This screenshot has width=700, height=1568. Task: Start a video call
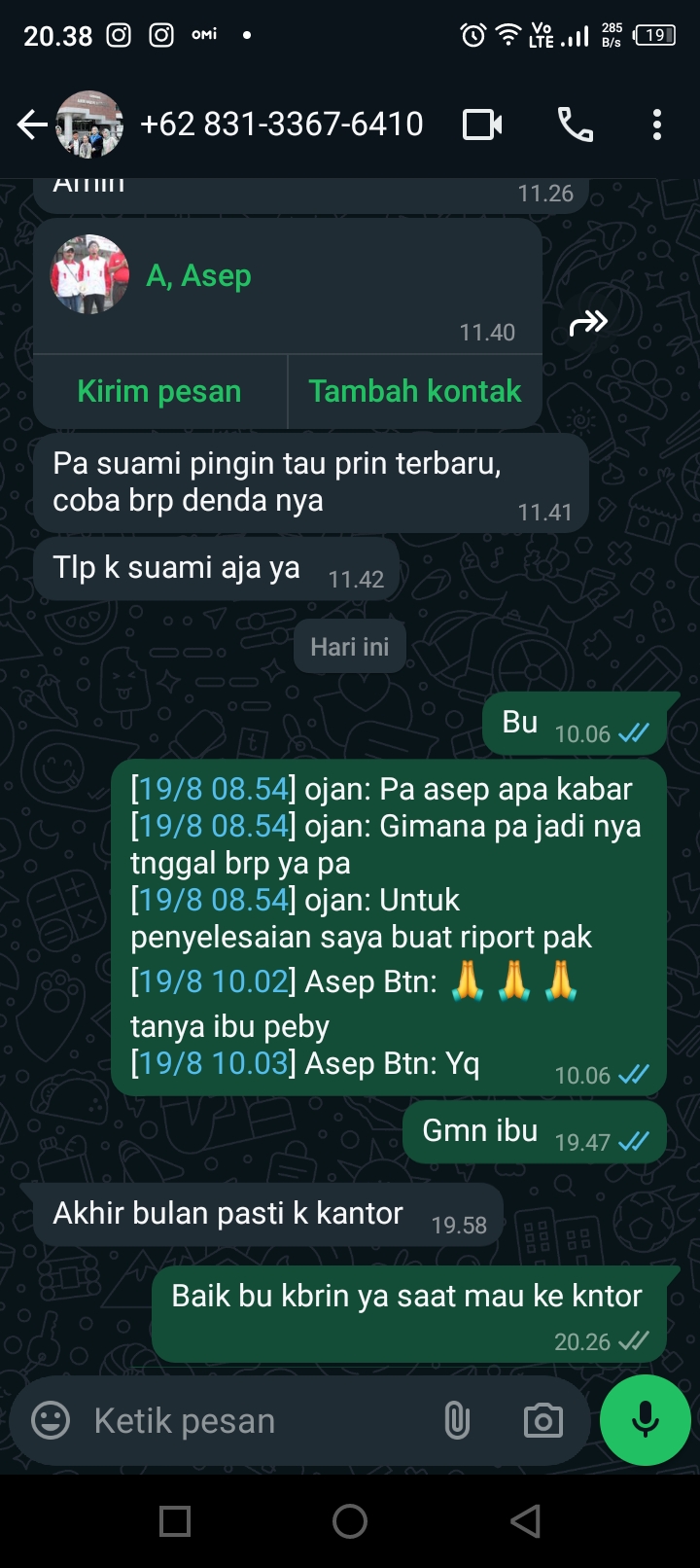point(482,125)
